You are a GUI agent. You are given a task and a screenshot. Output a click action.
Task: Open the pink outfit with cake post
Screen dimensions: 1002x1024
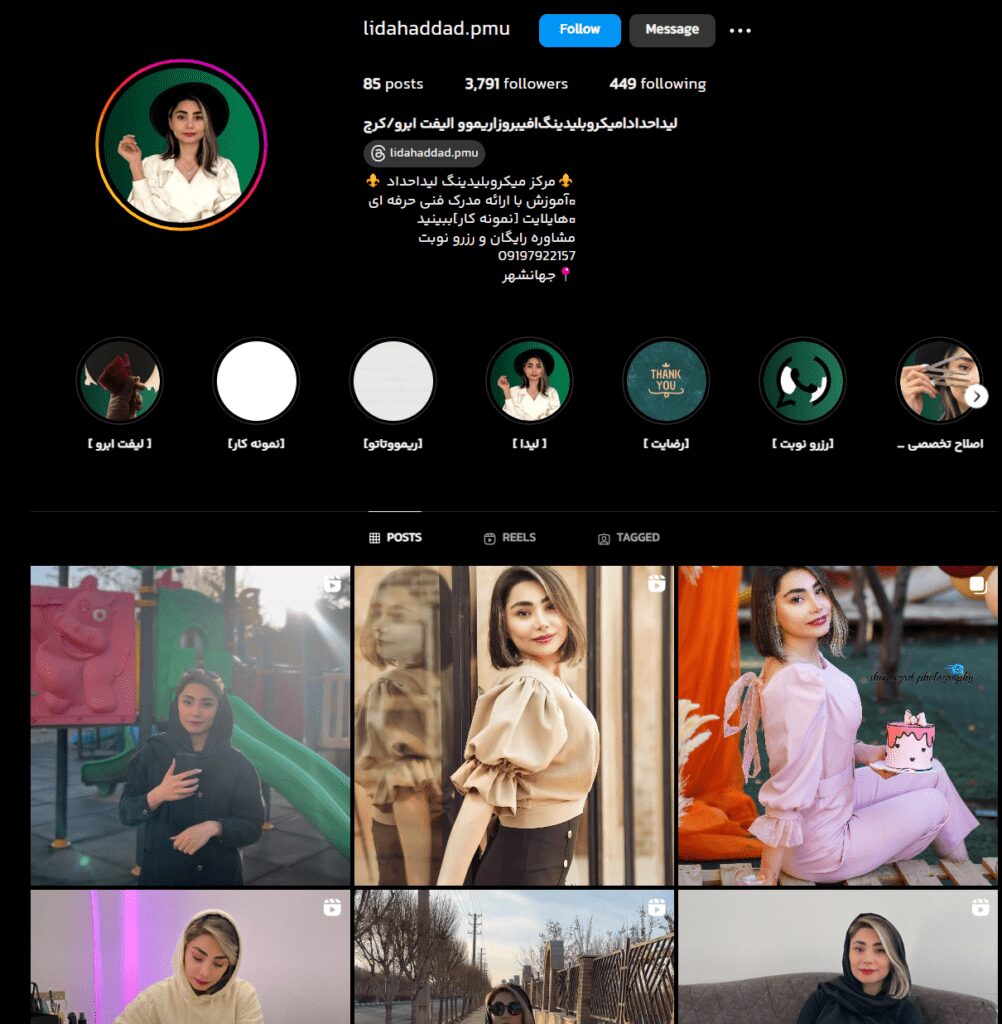click(x=837, y=725)
